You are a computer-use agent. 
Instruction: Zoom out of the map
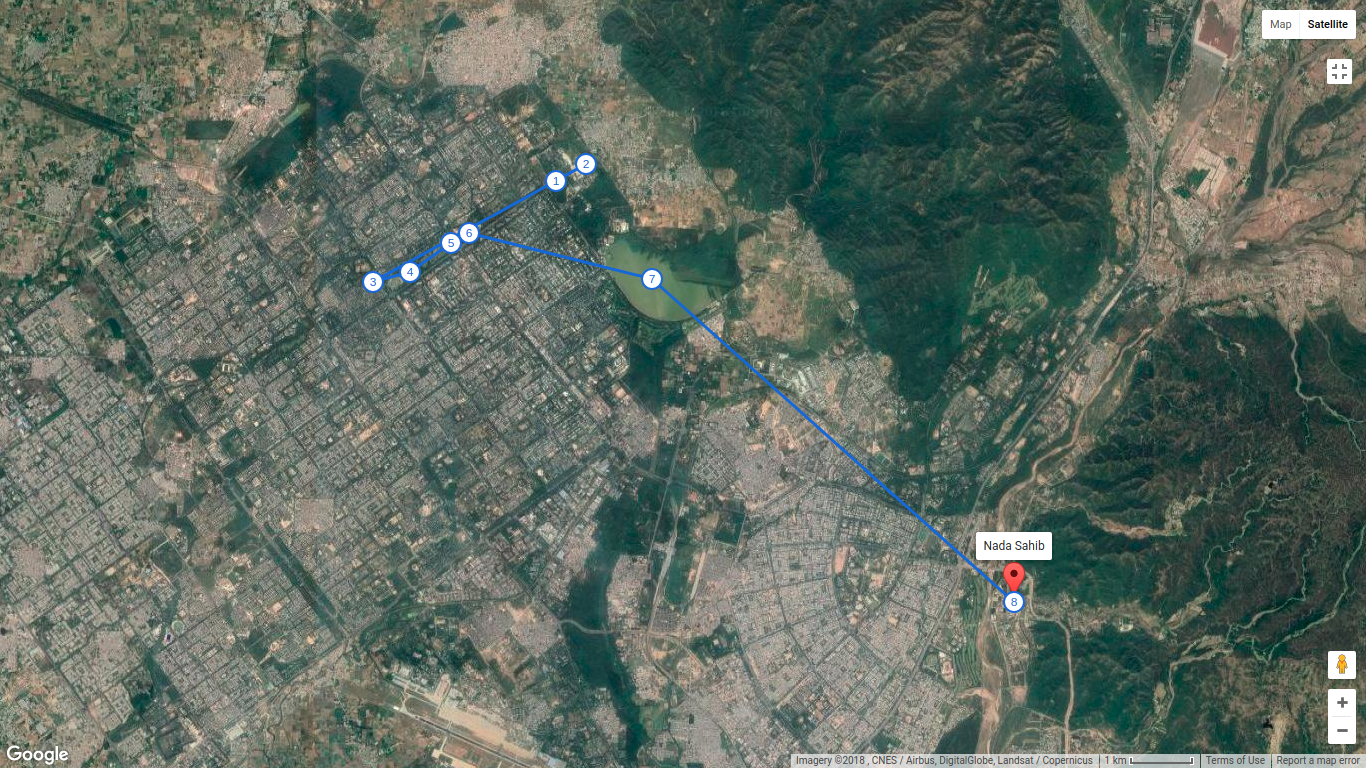1341,731
